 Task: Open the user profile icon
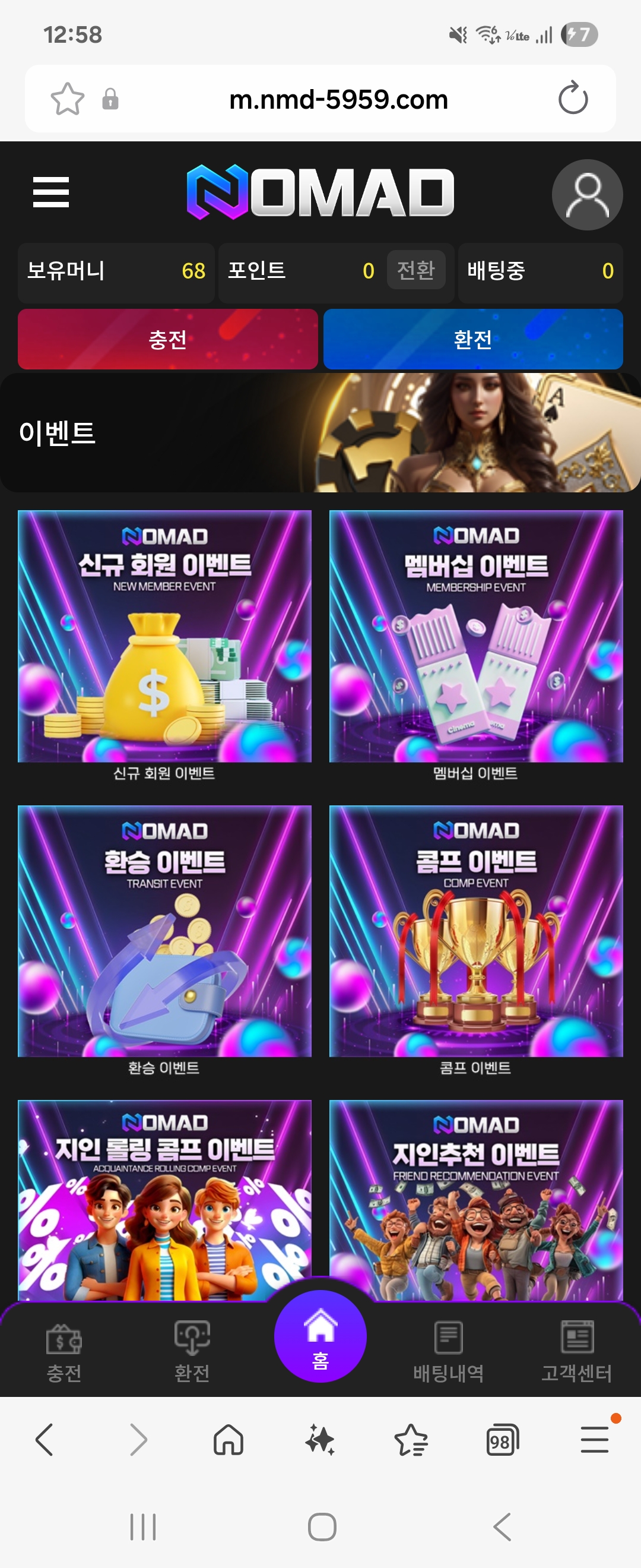[586, 195]
